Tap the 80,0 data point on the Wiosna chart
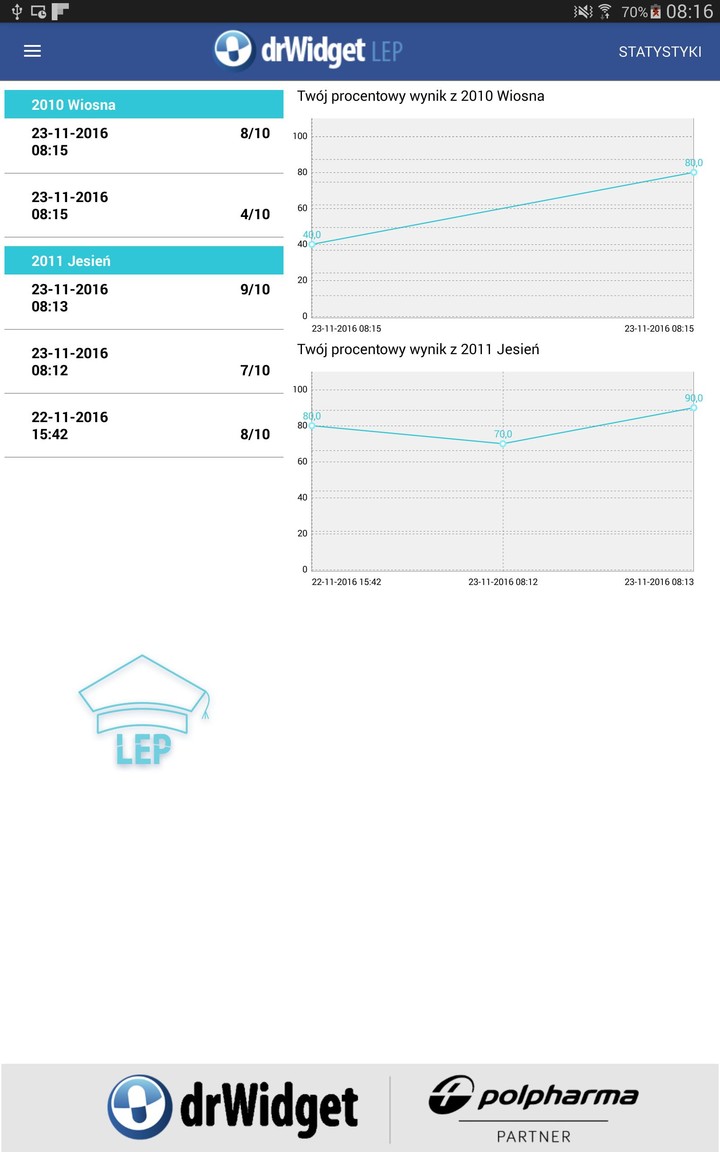The height and width of the screenshot is (1152, 720). point(693,171)
